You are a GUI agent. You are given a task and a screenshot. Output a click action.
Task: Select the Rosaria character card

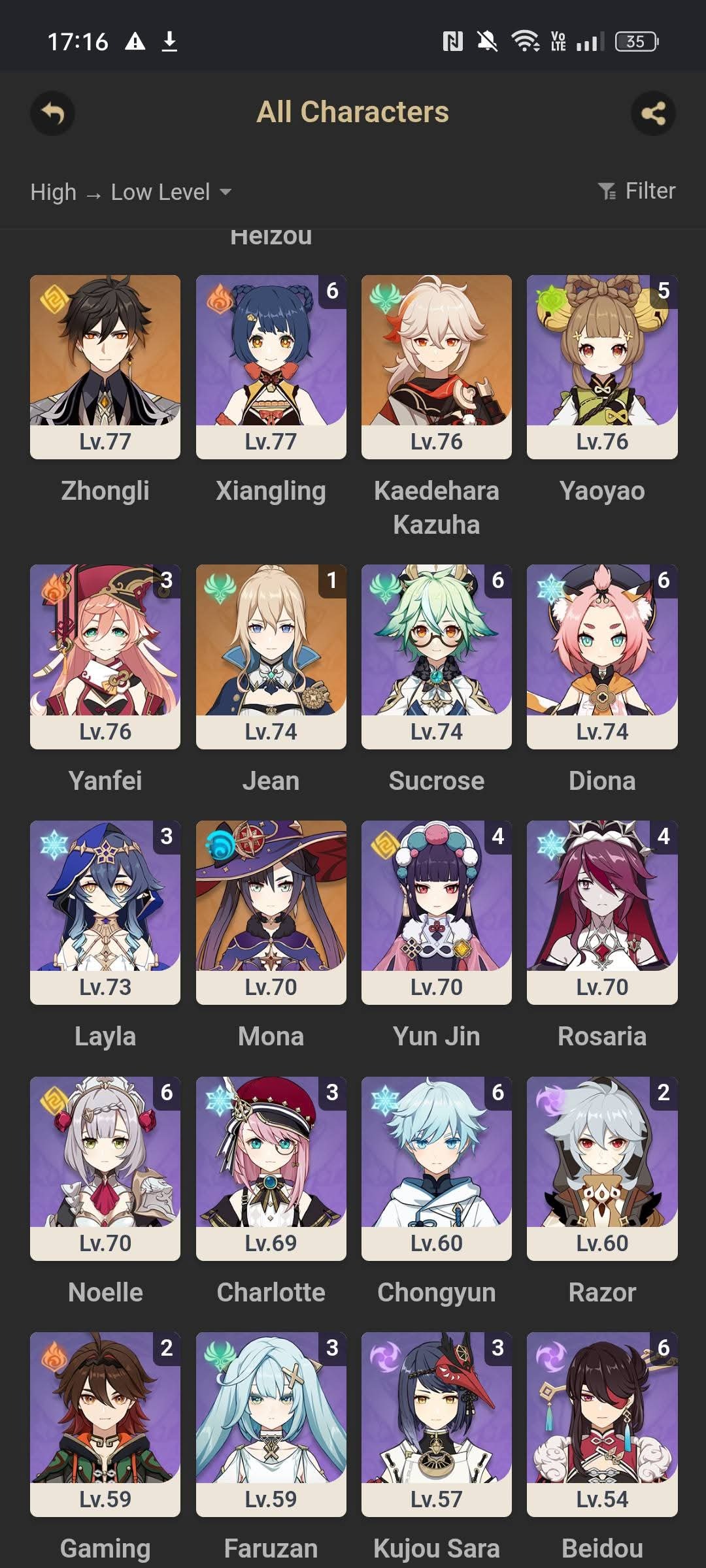[602, 913]
